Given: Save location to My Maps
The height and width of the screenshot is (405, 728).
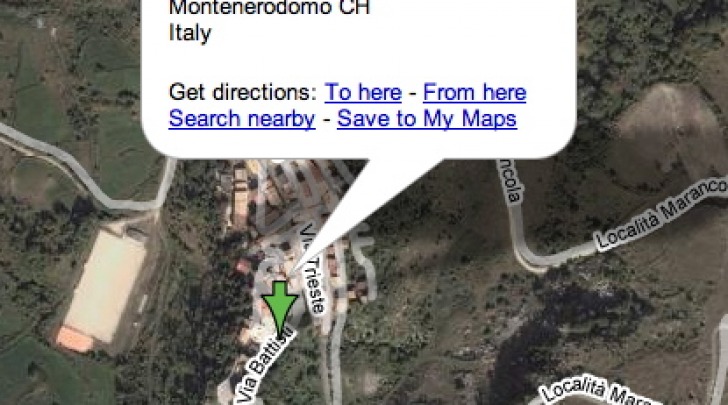Looking at the screenshot, I should [426, 119].
